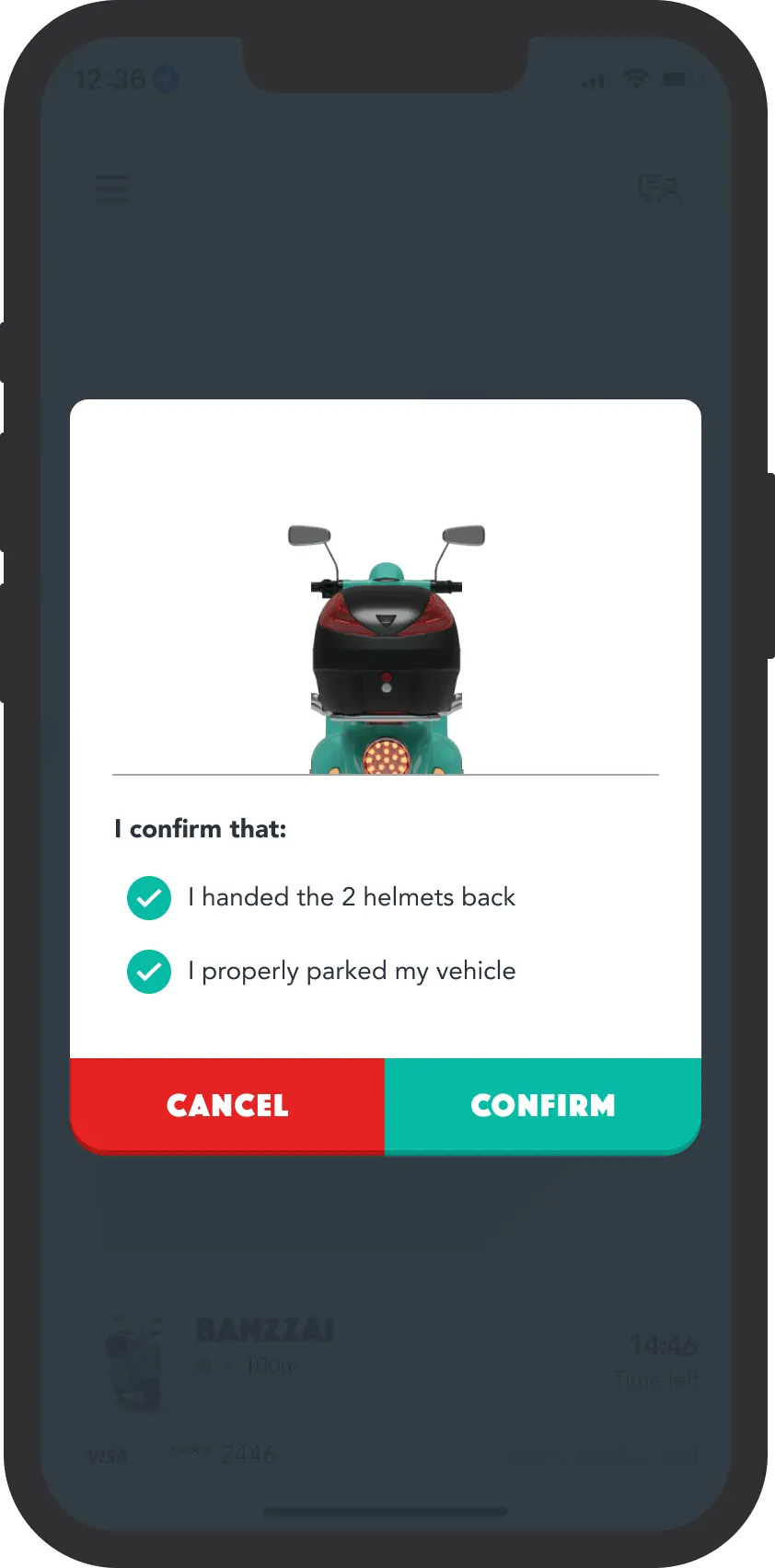Viewport: 775px width, 1568px height.
Task: Uncheck 'I handed the 2 helmets back'
Action: click(x=149, y=898)
